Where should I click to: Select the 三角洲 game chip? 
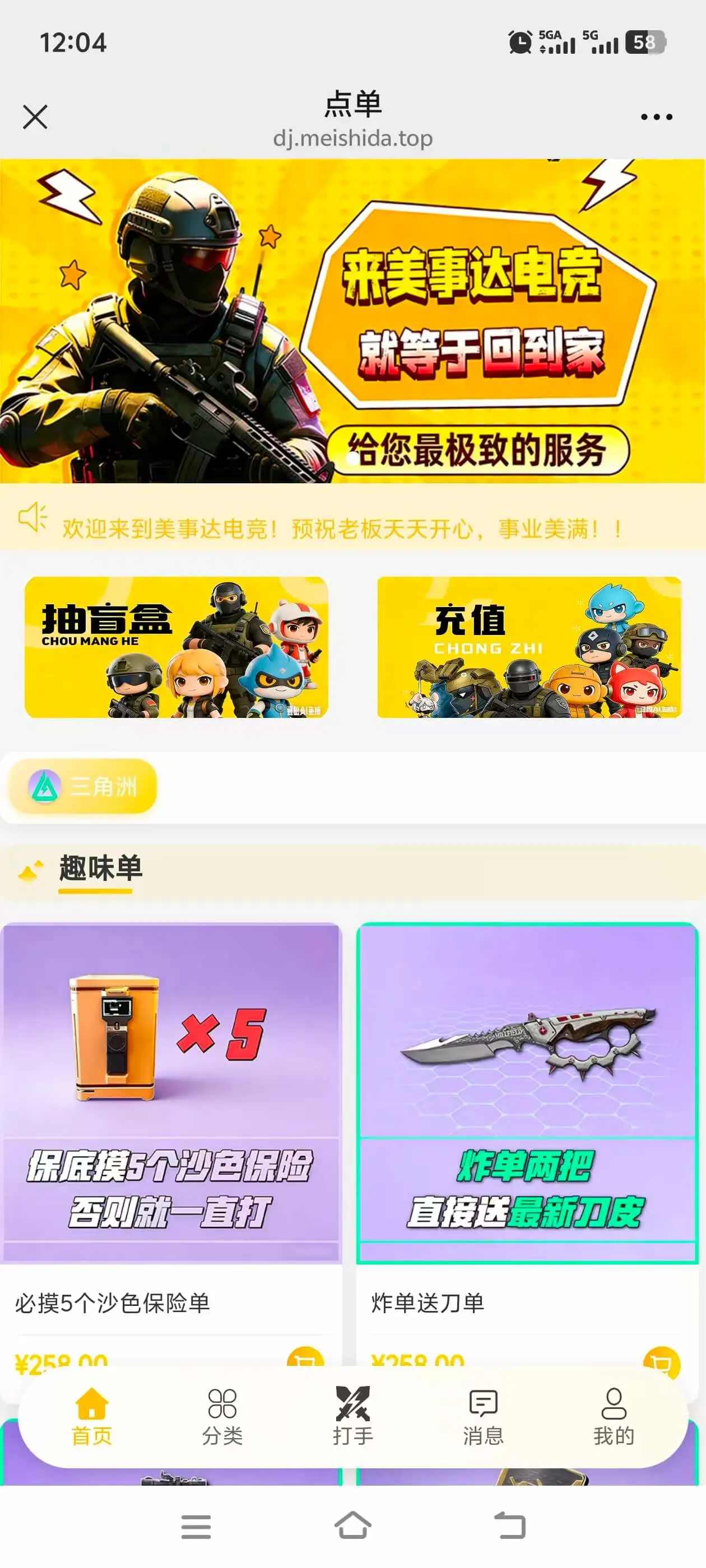coord(83,786)
